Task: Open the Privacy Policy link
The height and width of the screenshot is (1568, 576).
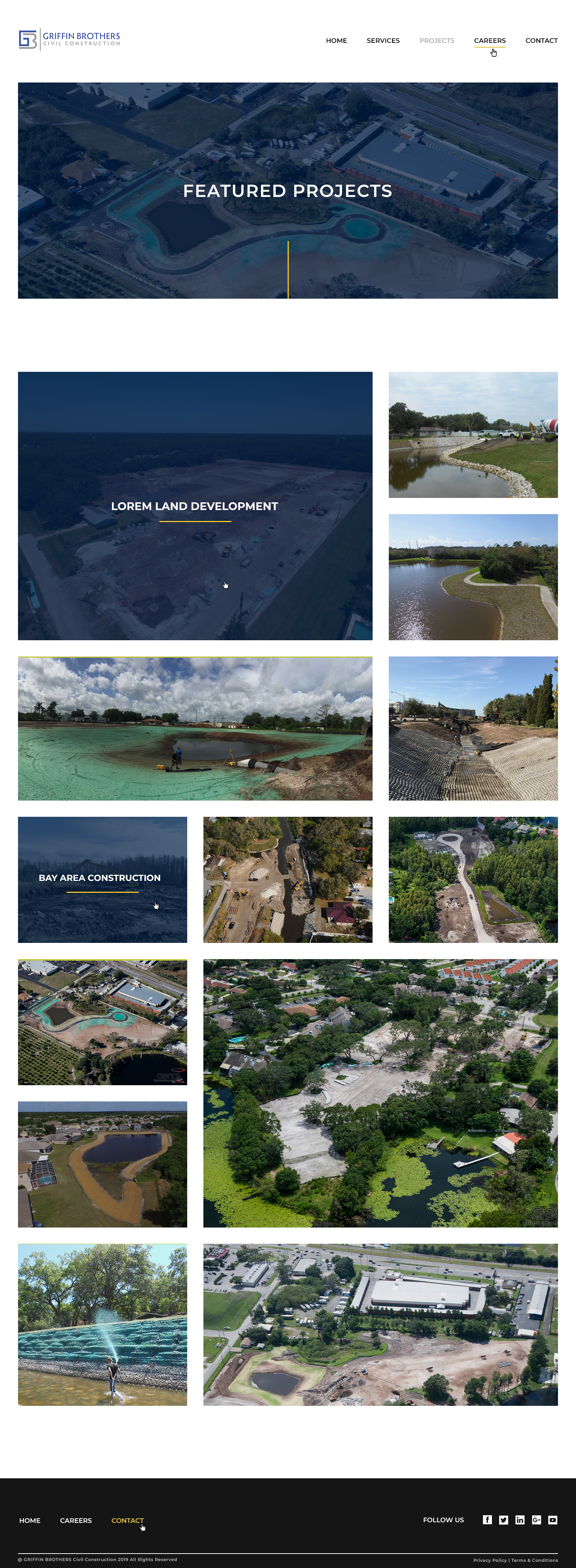Action: [490, 1560]
